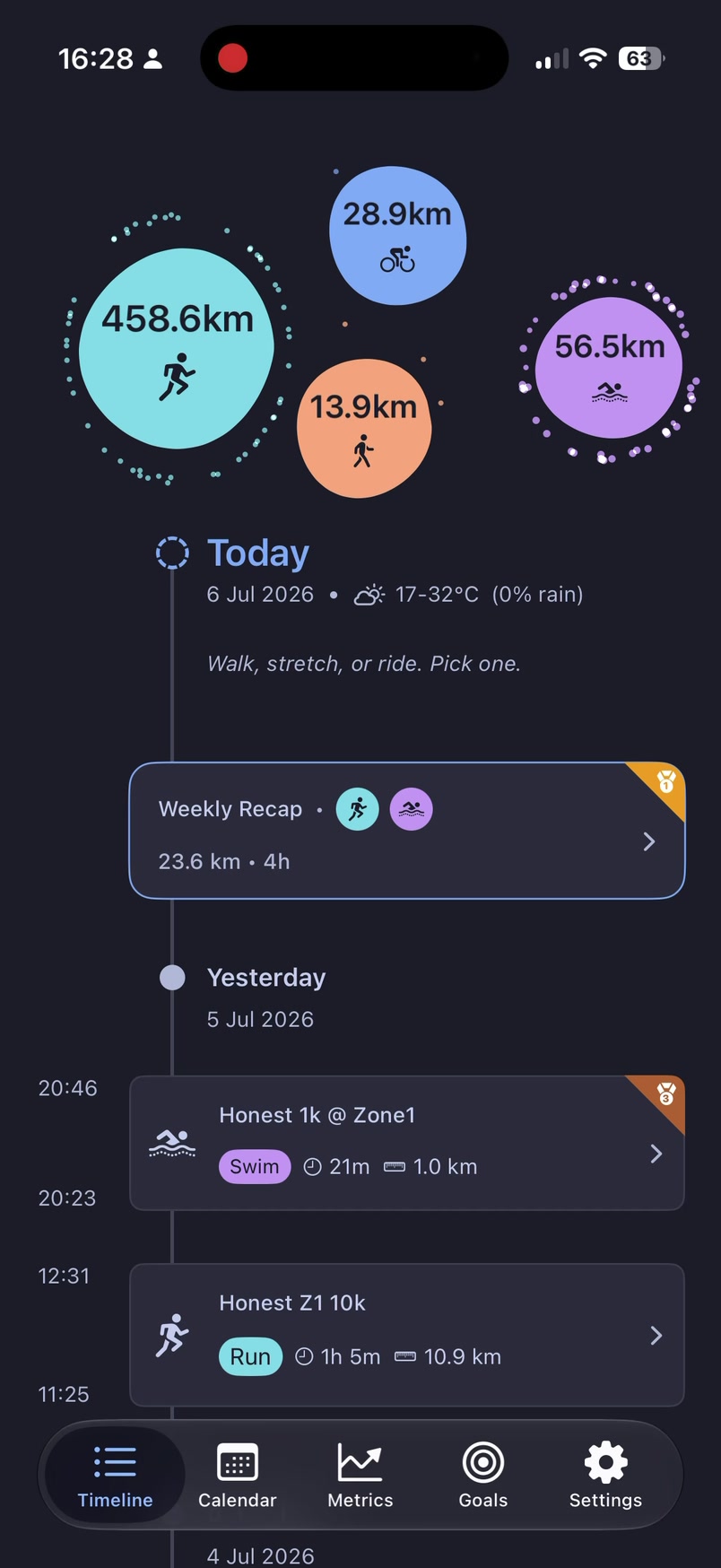Image resolution: width=721 pixels, height=1568 pixels.
Task: Open the Honest 1k @ Zone1 swim
Action: (x=407, y=1143)
